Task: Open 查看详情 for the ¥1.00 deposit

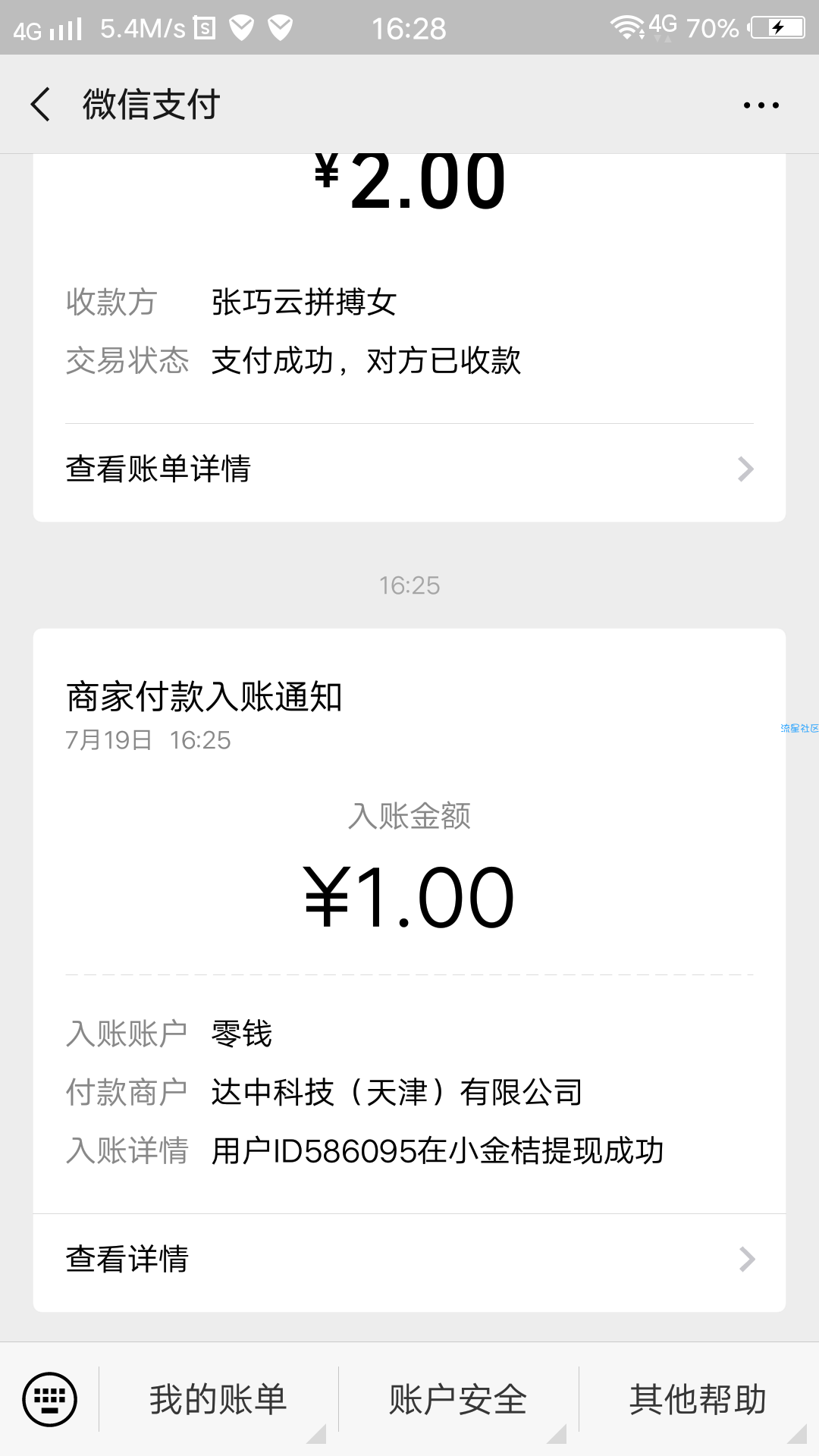Action: pos(409,1260)
